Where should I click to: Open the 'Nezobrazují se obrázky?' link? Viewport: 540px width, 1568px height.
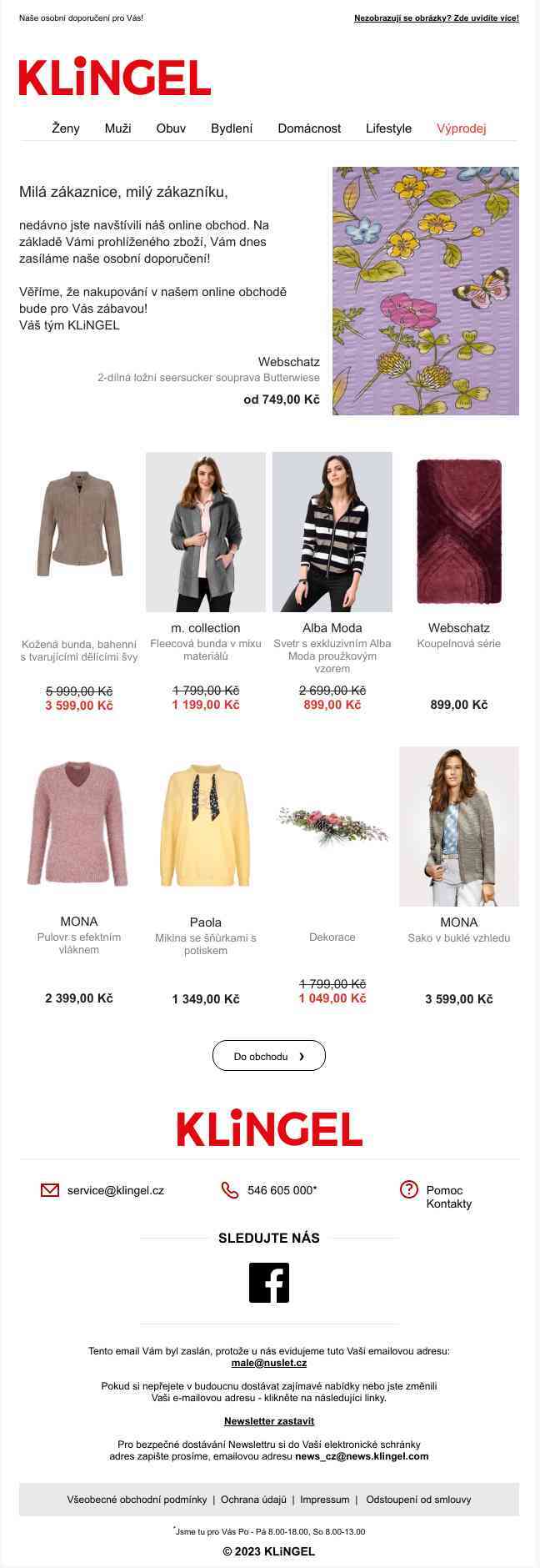pyautogui.click(x=436, y=18)
